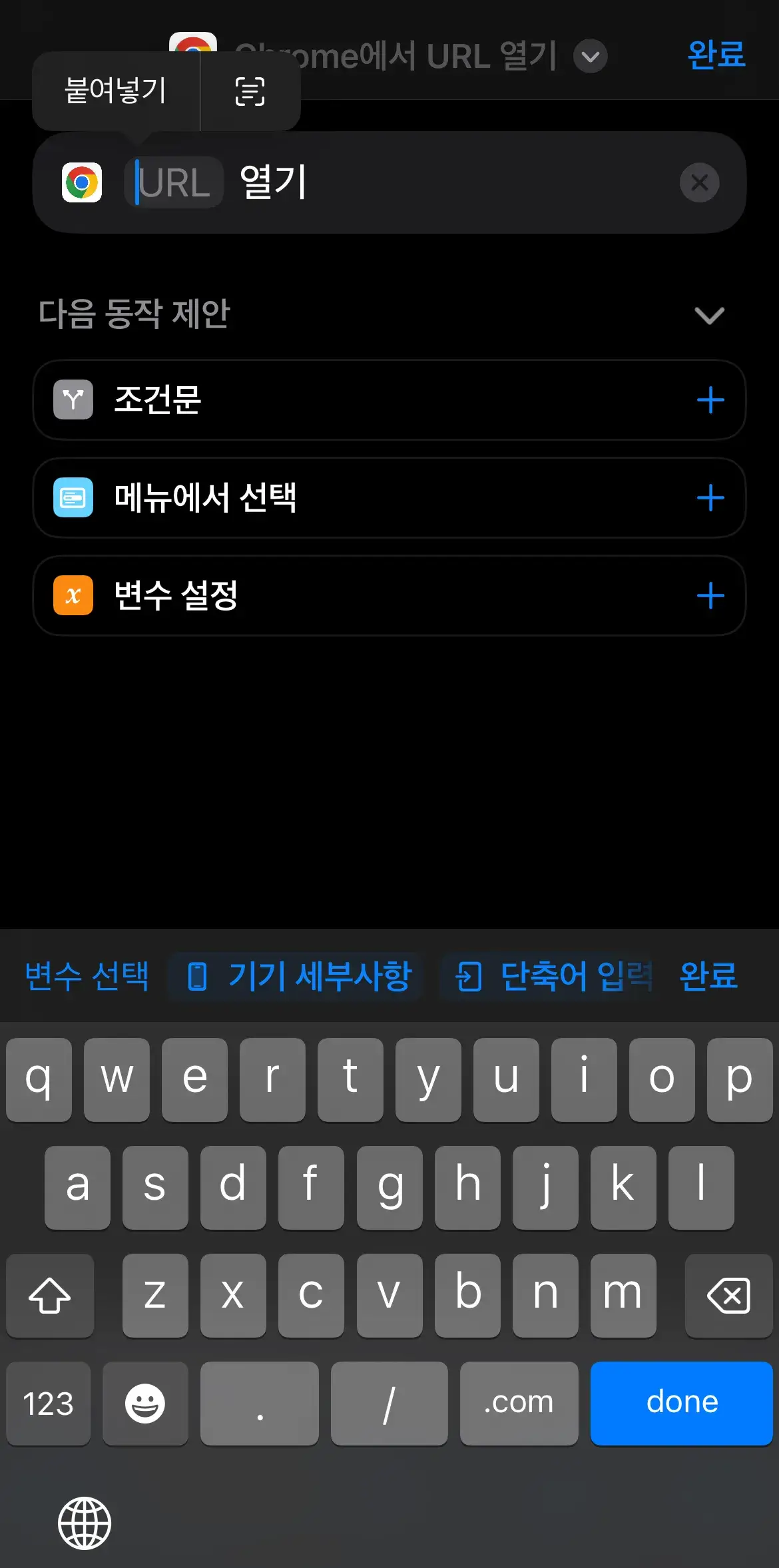Open the emoji keyboard
The image size is (779, 1568).
coord(145,1403)
